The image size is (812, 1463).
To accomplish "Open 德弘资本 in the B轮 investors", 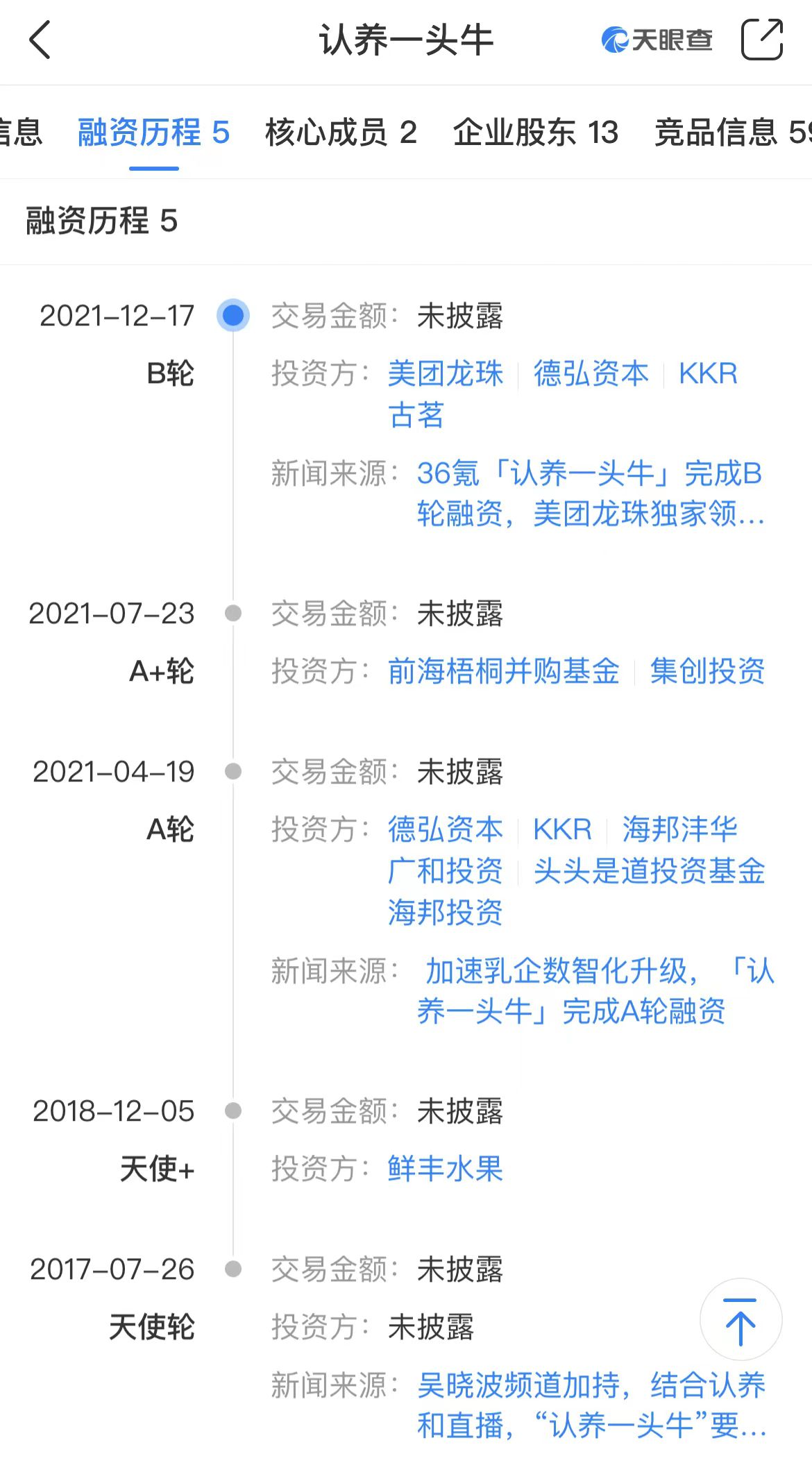I will [x=591, y=373].
